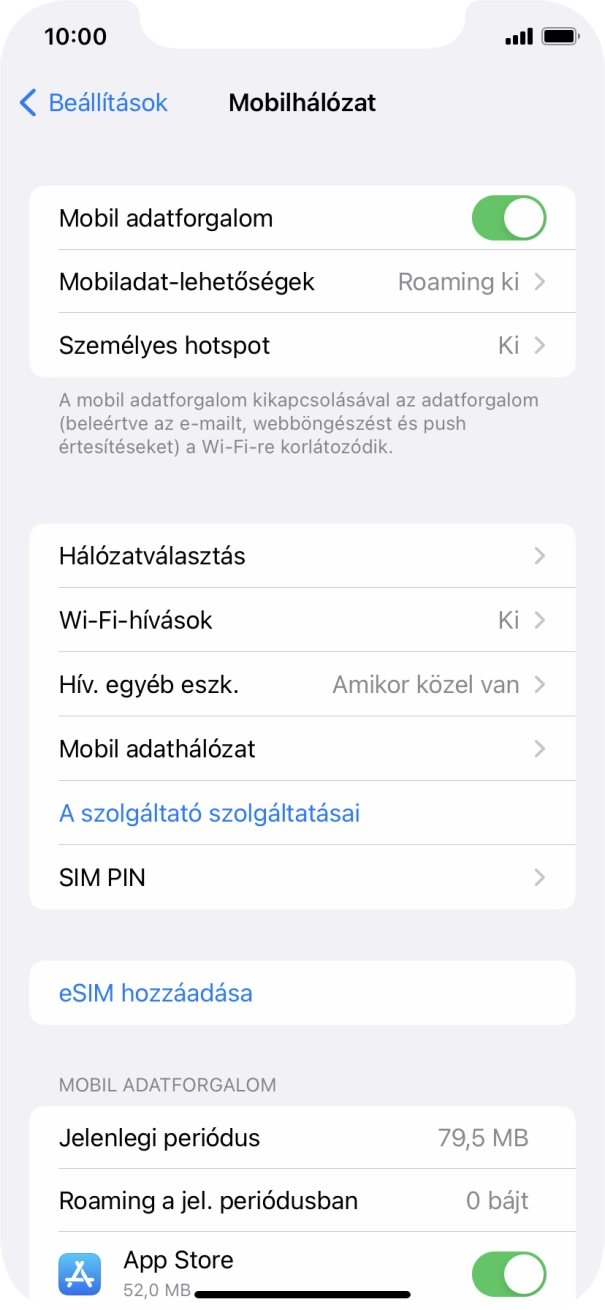Screen dimensions: 605x1310
Task: Disable mobile data for App Store
Action: coord(508,1273)
